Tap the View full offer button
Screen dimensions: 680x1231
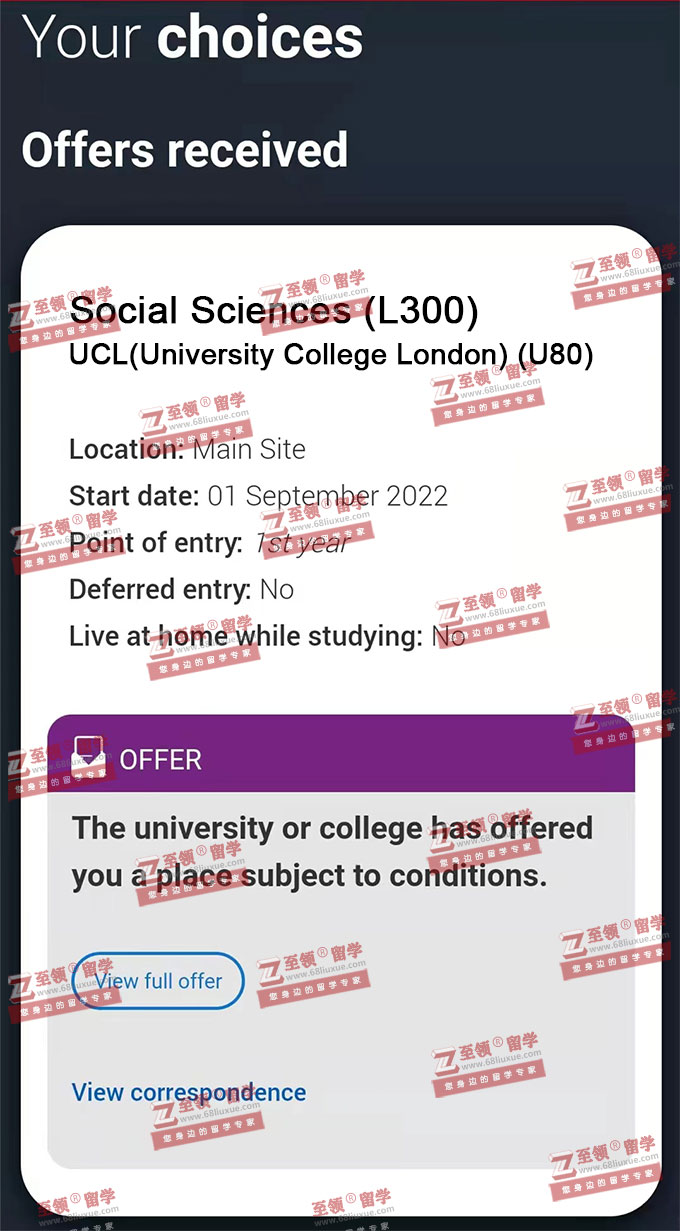click(159, 980)
